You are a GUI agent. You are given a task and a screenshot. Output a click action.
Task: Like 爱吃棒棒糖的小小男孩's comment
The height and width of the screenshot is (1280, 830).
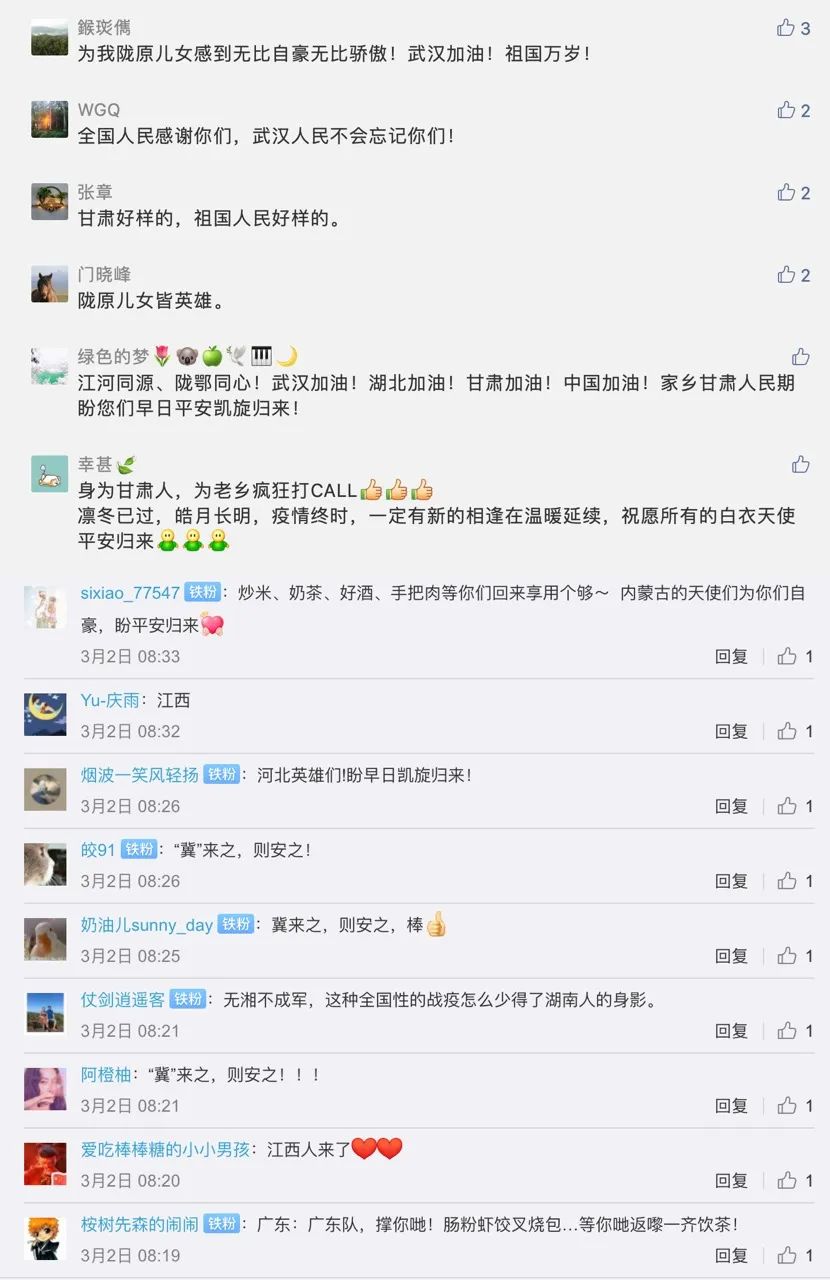pos(788,1181)
